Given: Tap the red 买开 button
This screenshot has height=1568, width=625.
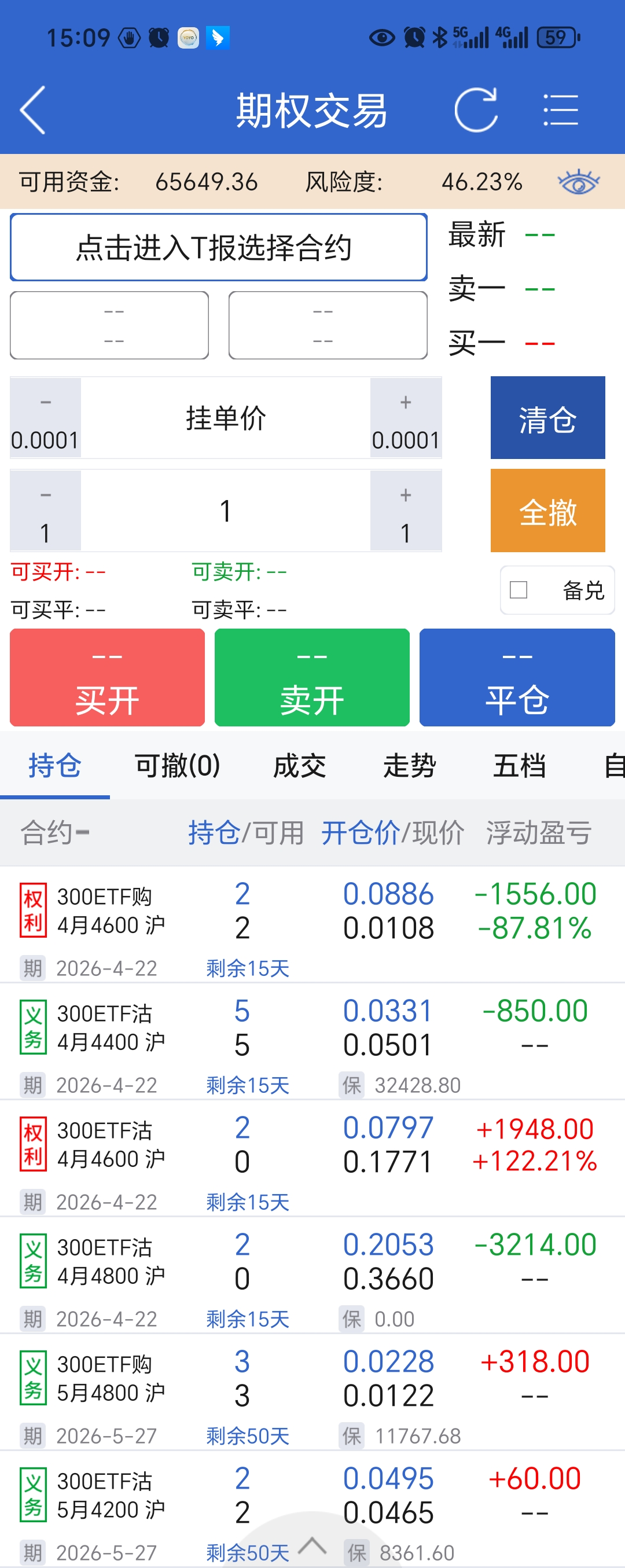Looking at the screenshot, I should pos(107,677).
